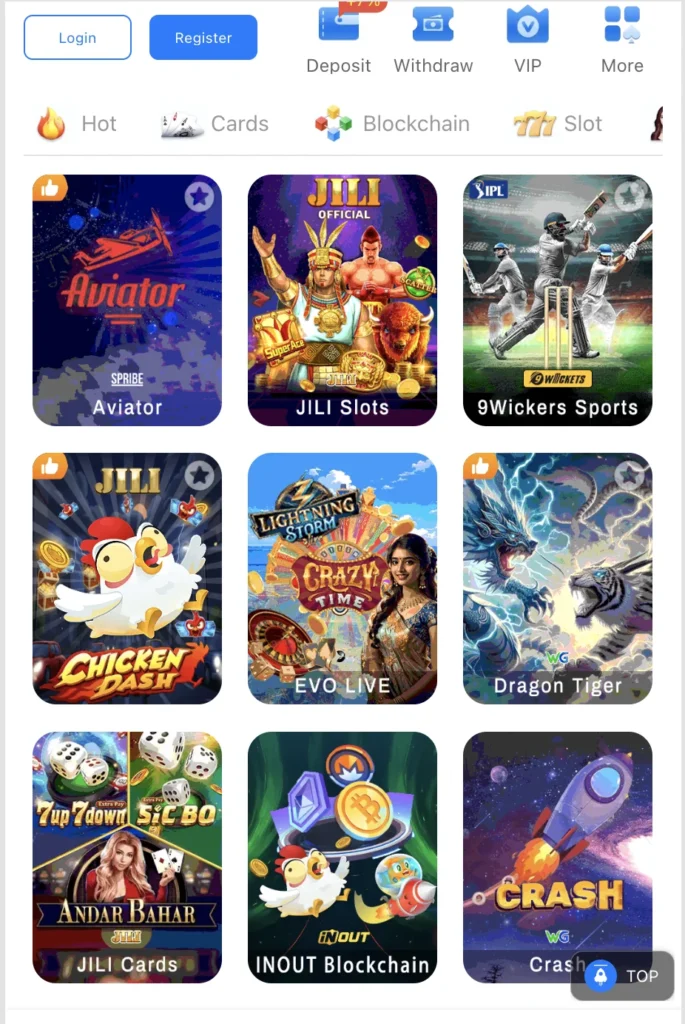Open the Withdraw section
This screenshot has width=685, height=1024.
tap(433, 40)
